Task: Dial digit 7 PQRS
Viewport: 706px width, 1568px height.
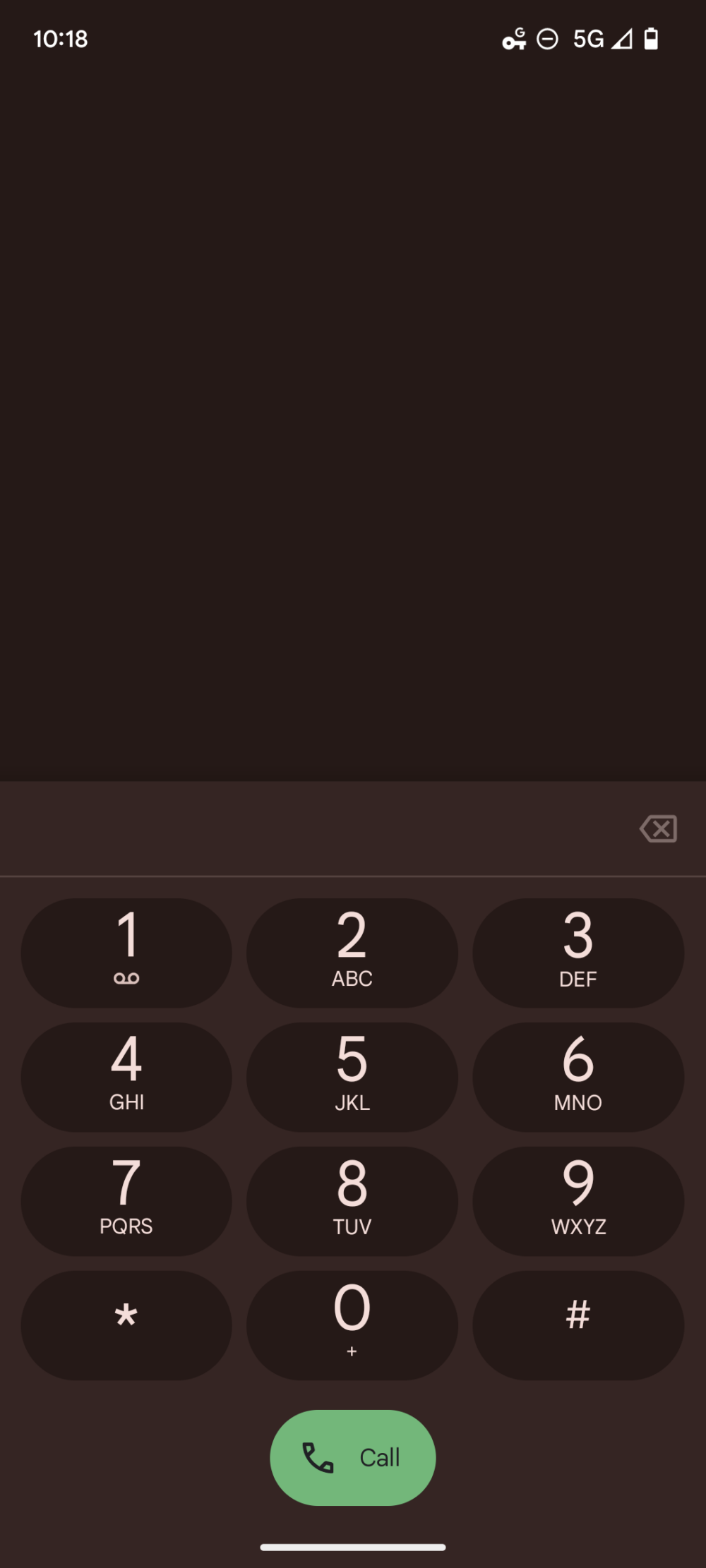Action: pyautogui.click(x=126, y=1201)
